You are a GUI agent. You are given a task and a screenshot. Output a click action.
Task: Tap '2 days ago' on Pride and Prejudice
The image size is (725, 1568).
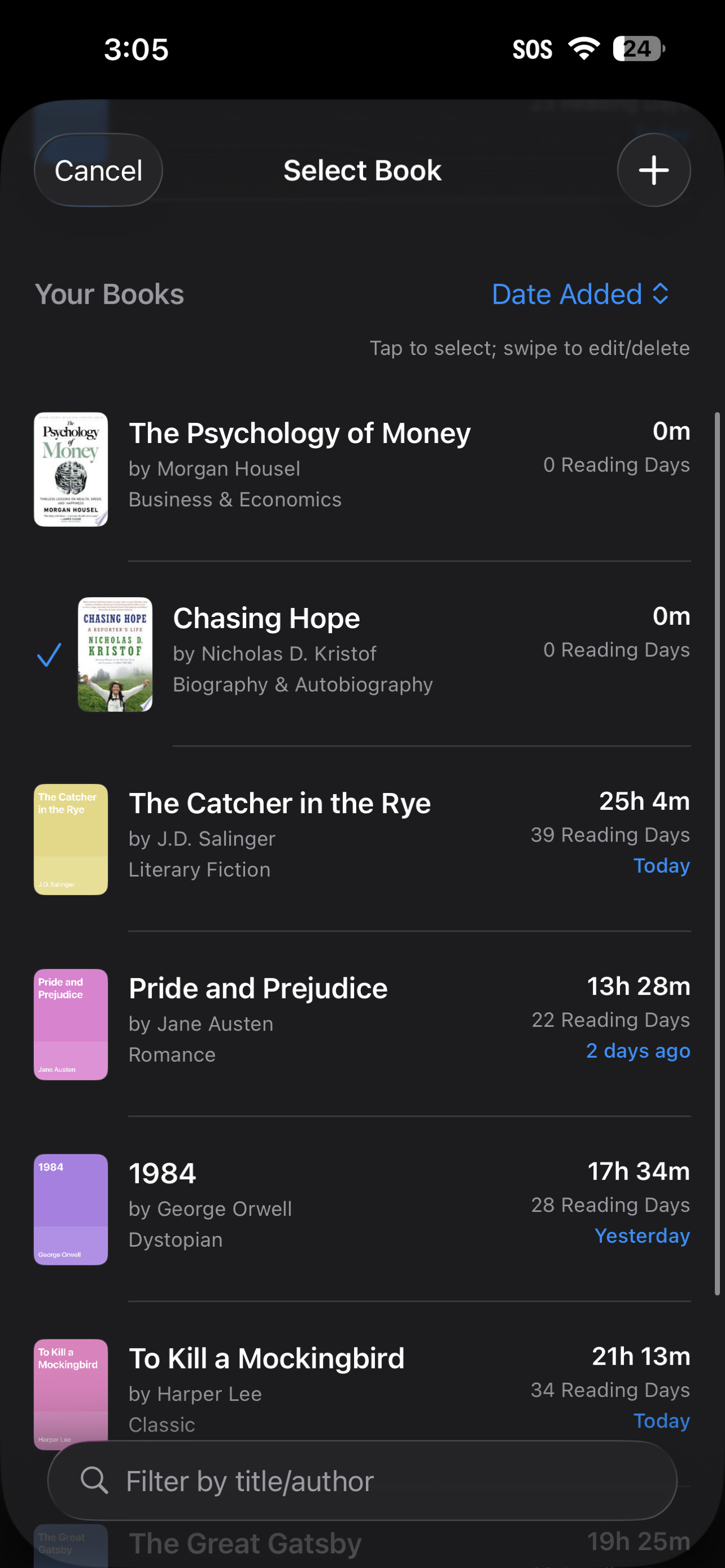[637, 1050]
